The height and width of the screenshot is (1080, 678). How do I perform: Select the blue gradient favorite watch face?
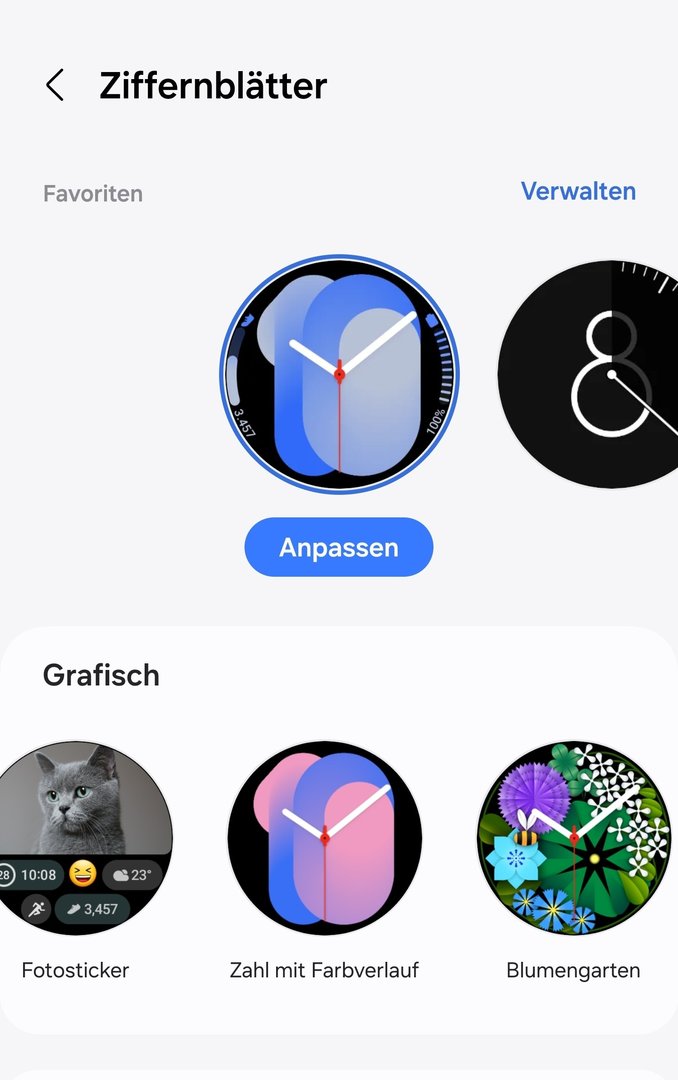coord(339,374)
